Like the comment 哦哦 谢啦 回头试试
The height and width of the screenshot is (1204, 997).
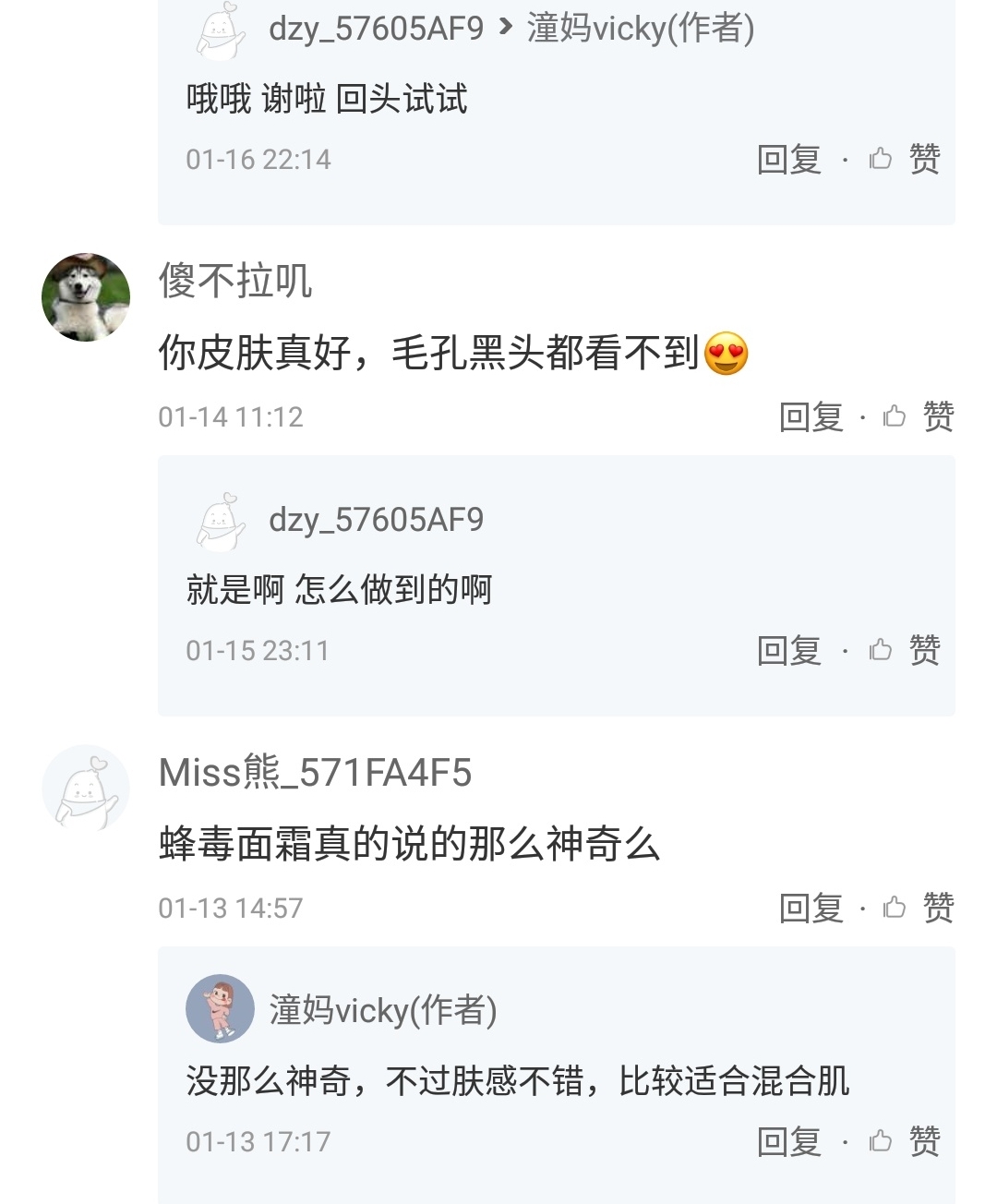click(x=907, y=160)
